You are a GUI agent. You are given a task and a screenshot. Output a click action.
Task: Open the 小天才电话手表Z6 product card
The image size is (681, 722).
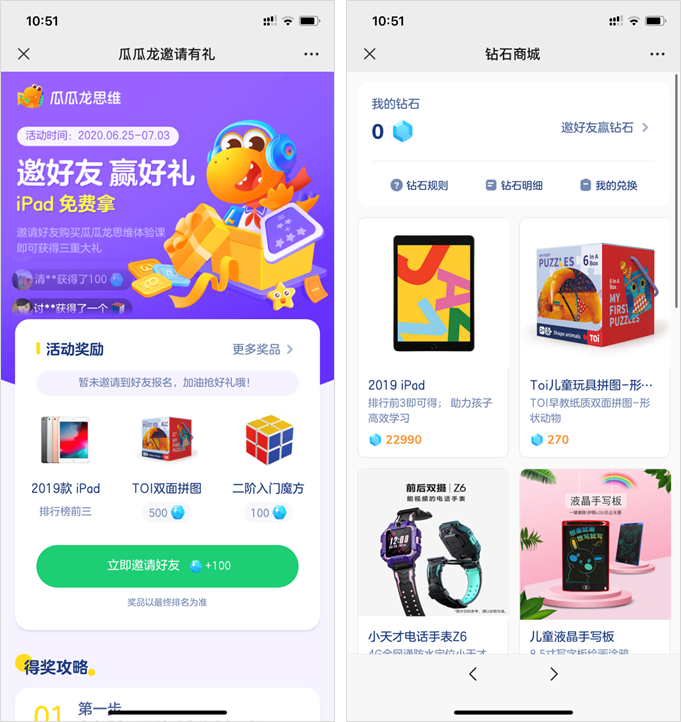point(433,560)
